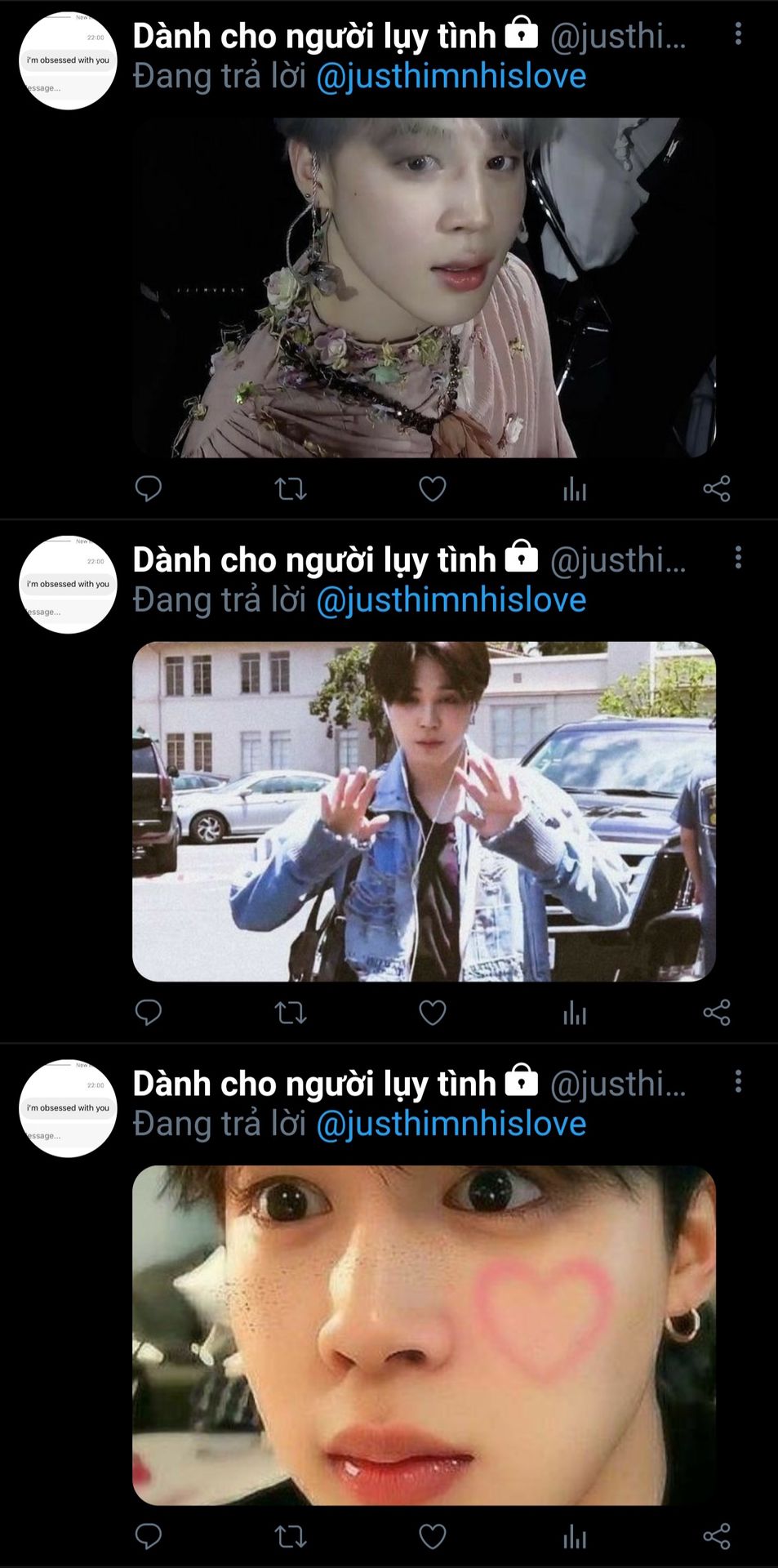
Task: Open the floral outfit photo in full view
Action: (x=424, y=287)
